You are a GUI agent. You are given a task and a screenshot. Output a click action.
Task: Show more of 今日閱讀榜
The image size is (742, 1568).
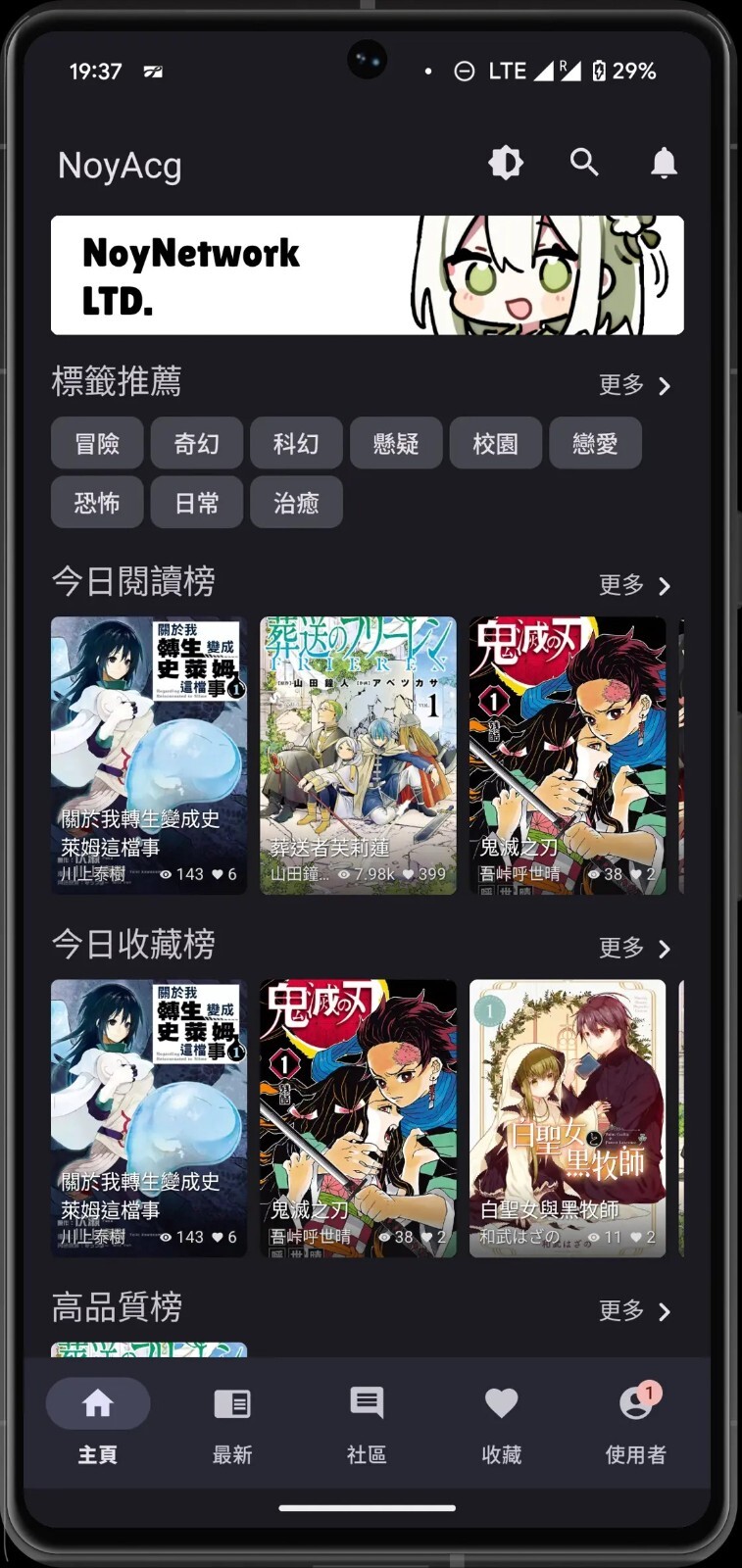pyautogui.click(x=635, y=585)
